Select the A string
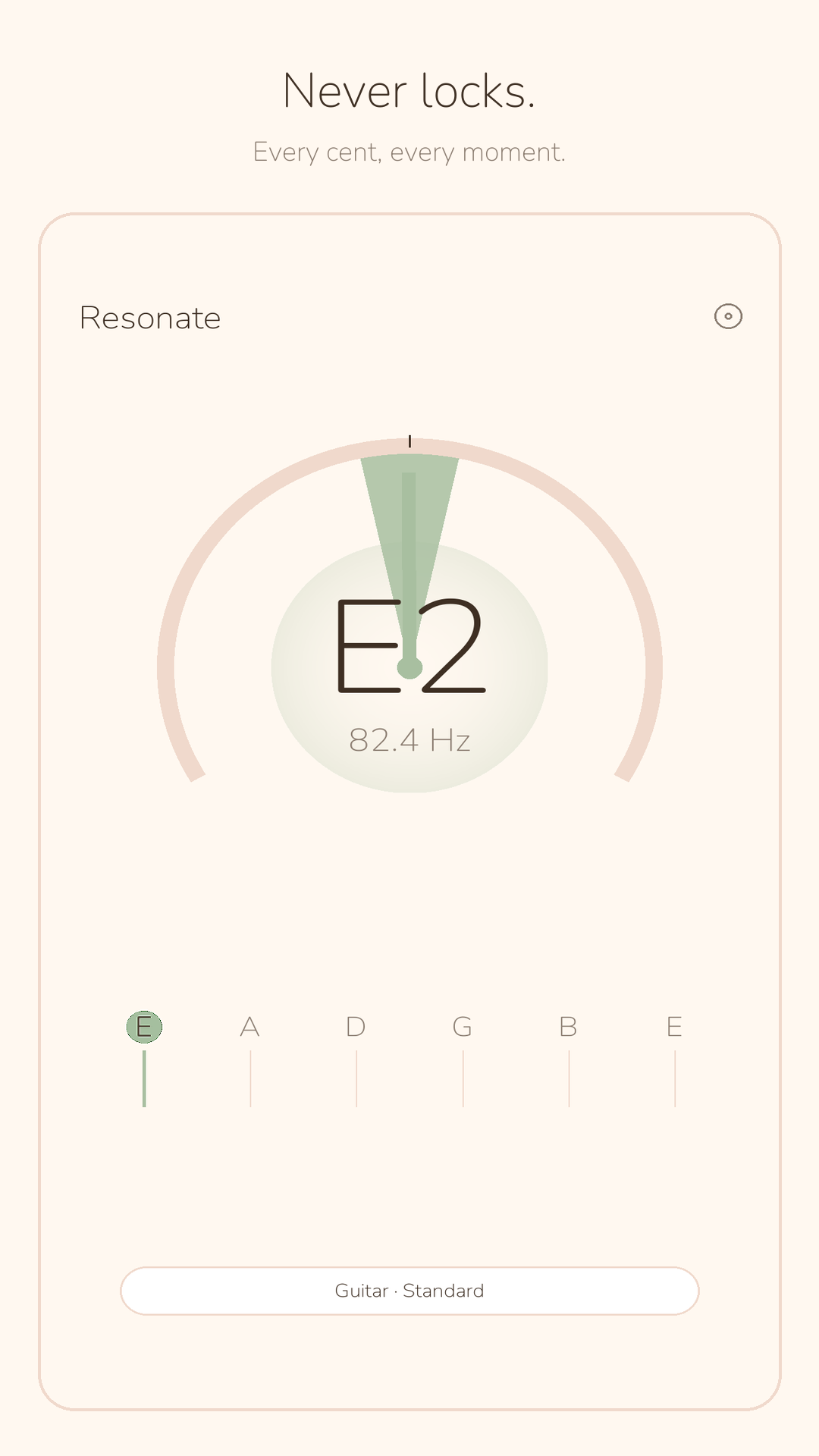Image resolution: width=819 pixels, height=1456 pixels. [249, 1027]
